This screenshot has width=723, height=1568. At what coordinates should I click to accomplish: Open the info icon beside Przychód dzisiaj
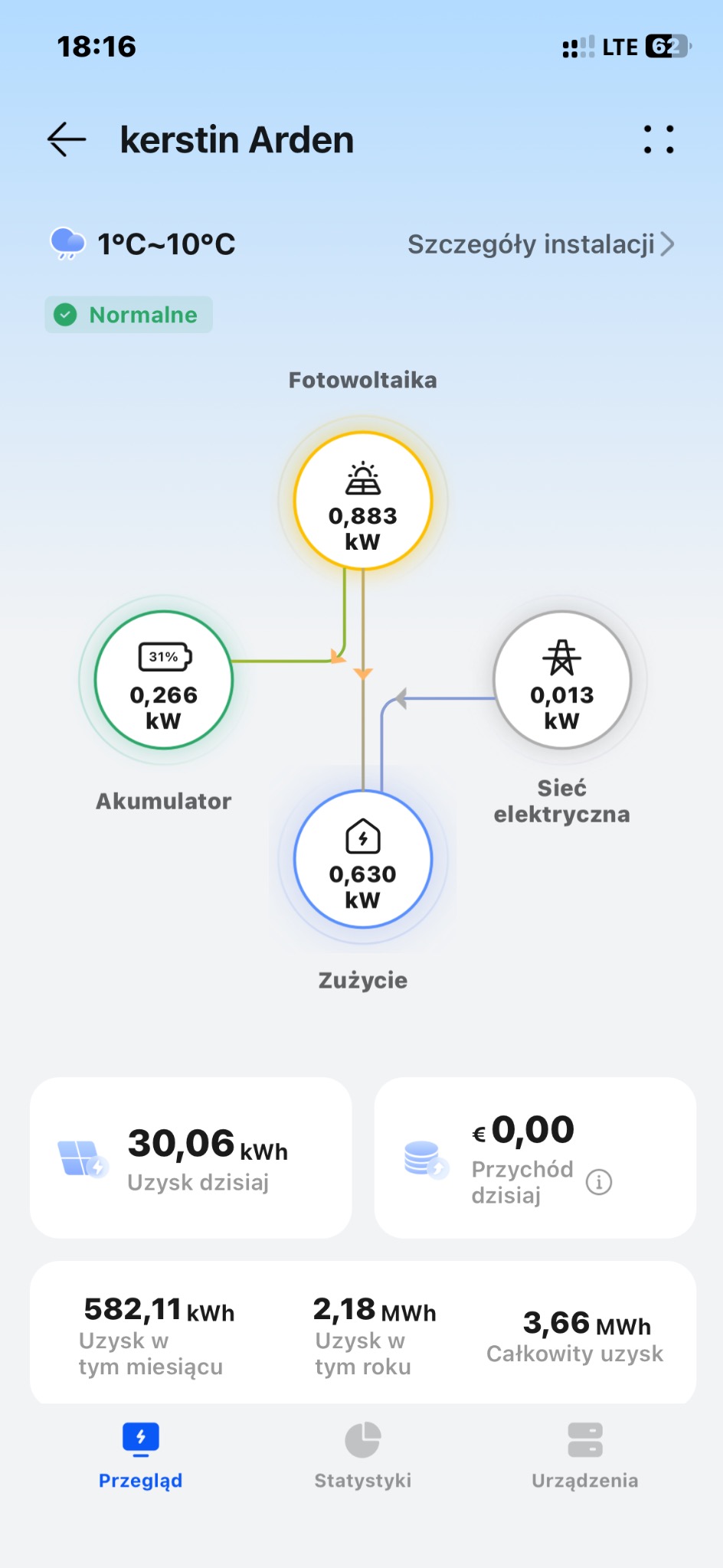600,1181
